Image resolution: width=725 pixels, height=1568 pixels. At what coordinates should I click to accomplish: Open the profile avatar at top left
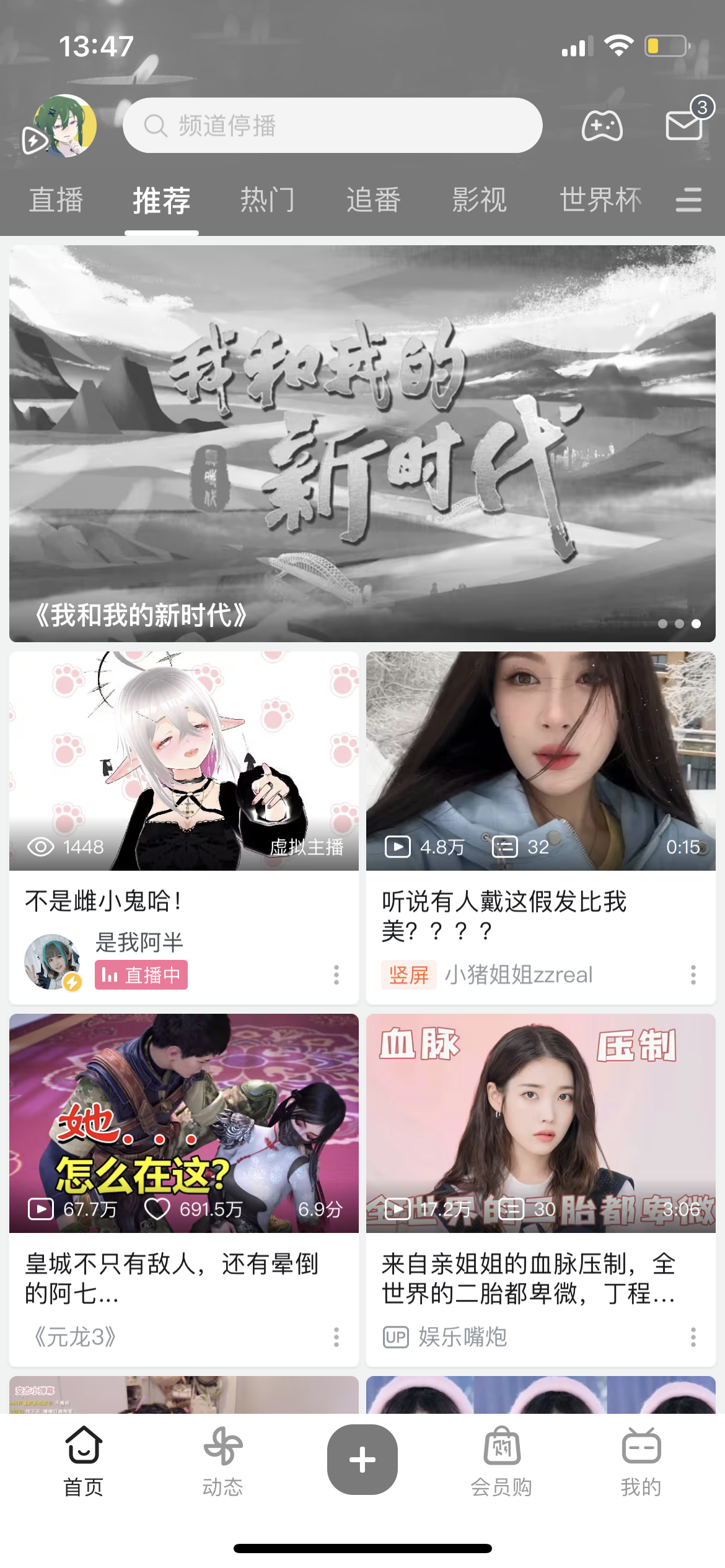(64, 126)
